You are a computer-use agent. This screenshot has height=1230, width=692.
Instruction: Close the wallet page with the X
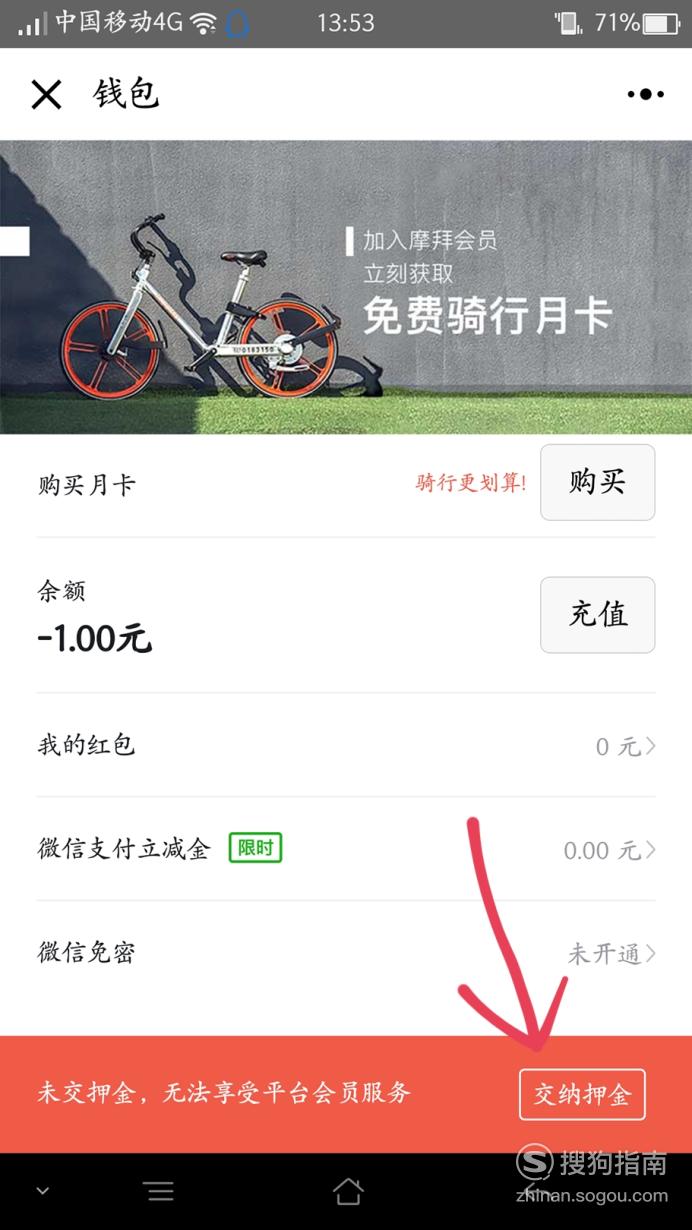pos(46,95)
